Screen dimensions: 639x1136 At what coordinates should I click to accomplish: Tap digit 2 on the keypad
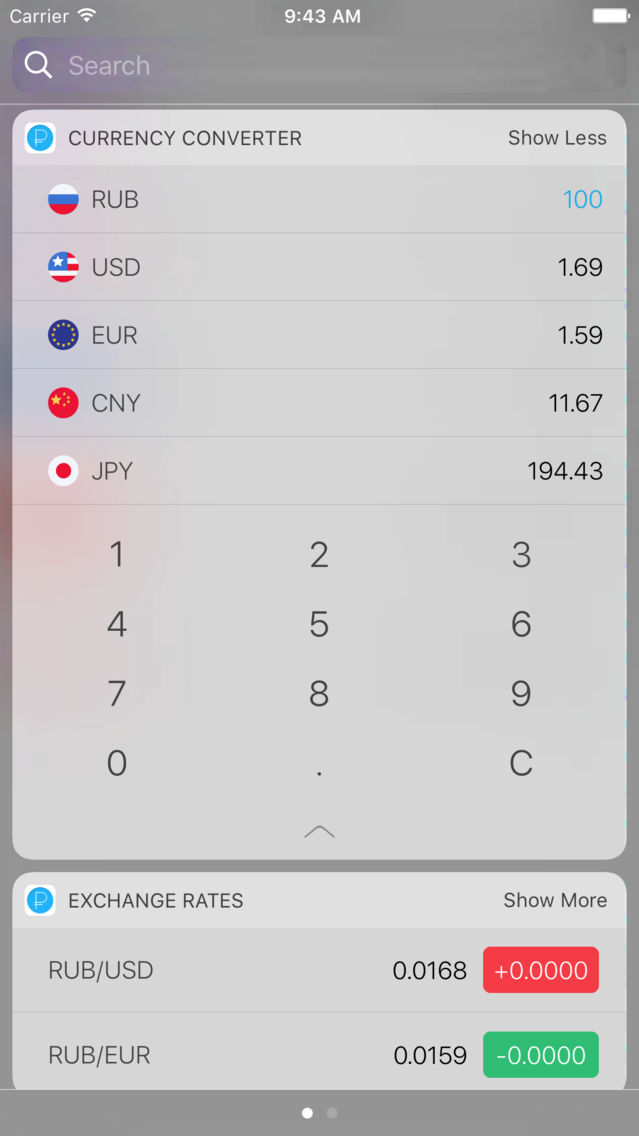pos(319,555)
